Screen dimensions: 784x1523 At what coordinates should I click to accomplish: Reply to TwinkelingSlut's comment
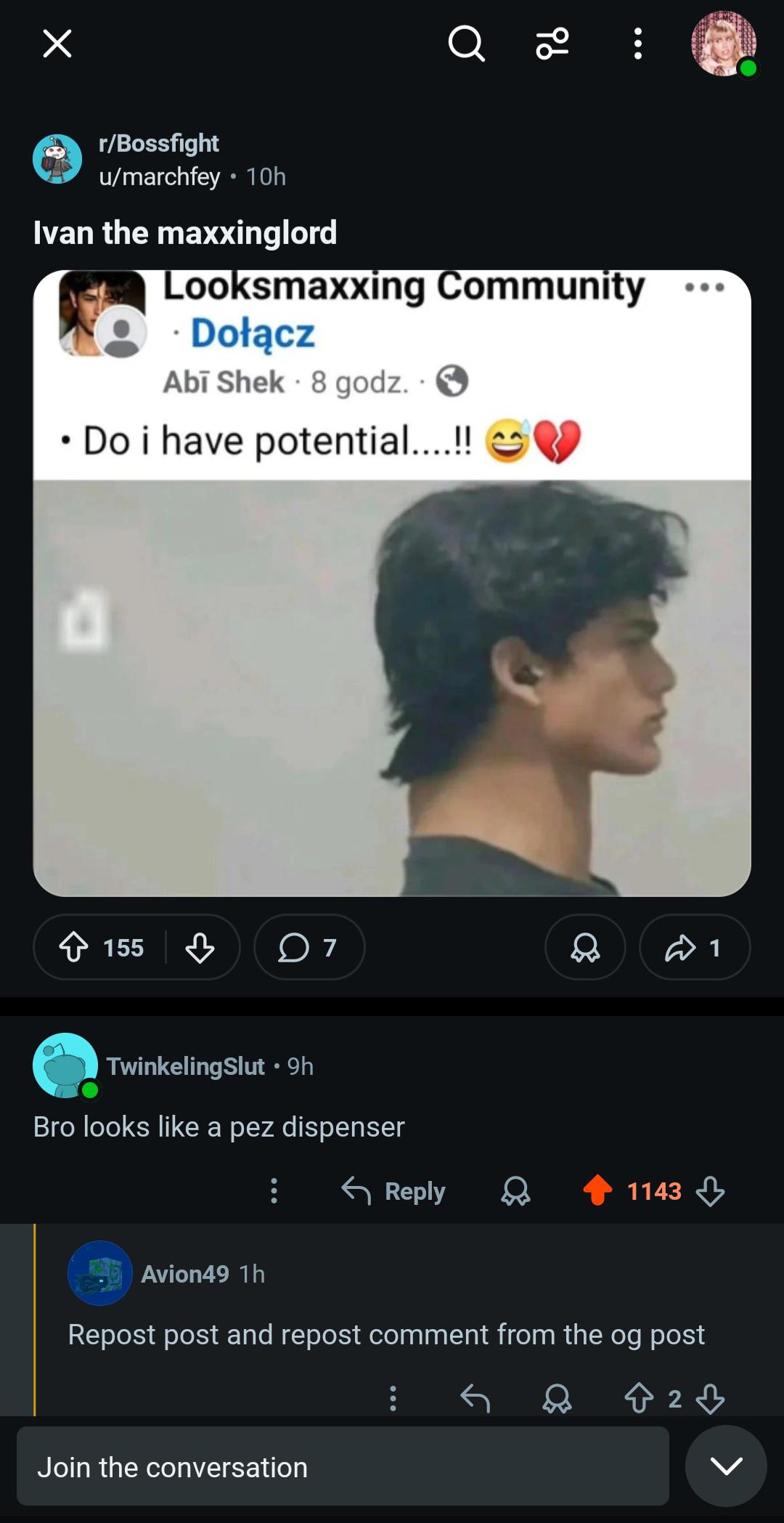point(393,1191)
